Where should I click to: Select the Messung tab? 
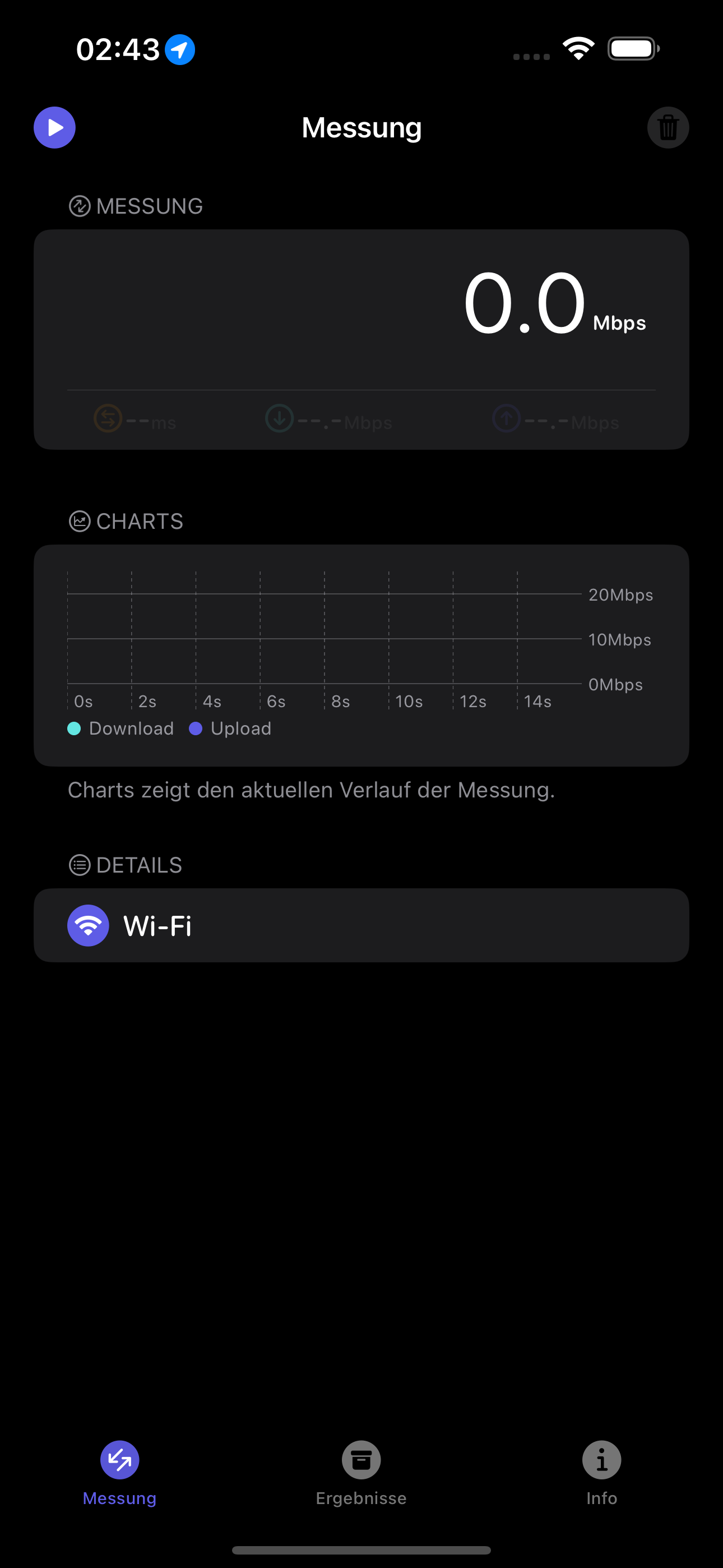point(120,1474)
